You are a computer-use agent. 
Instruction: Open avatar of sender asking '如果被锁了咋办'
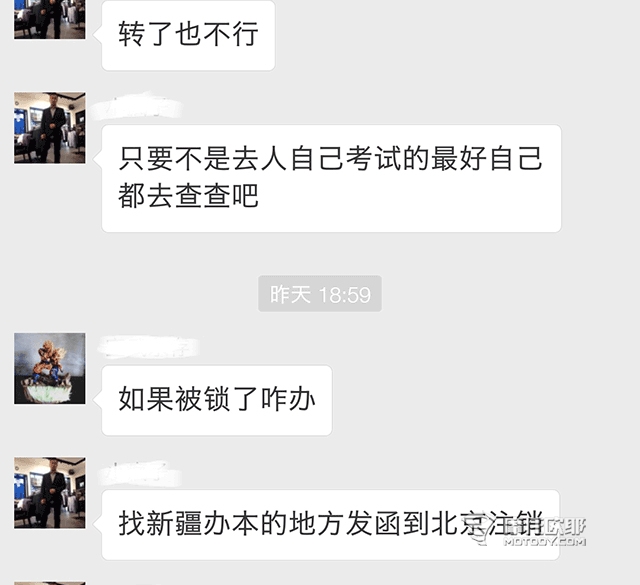[x=49, y=368]
